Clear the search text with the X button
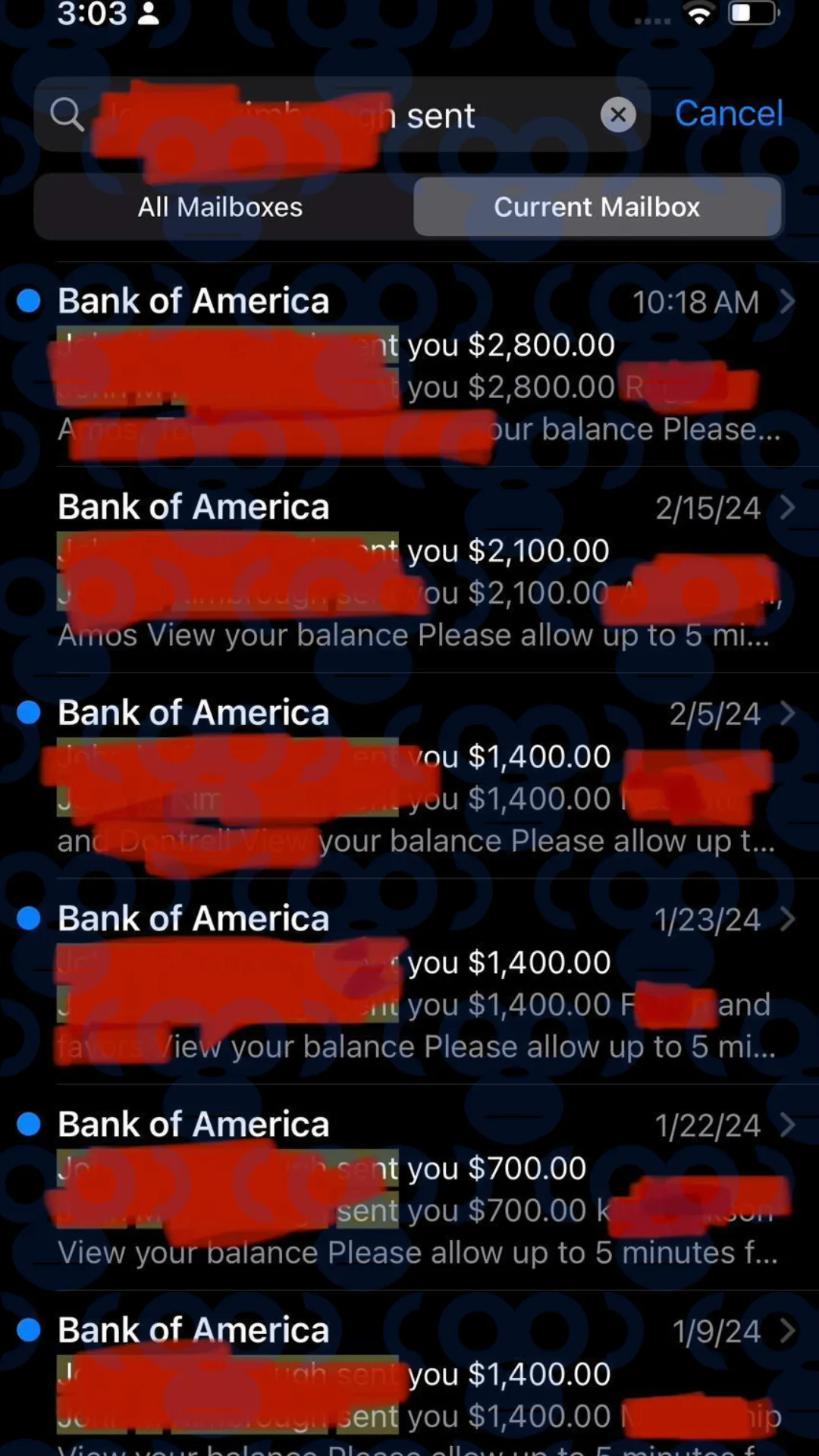The height and width of the screenshot is (1456, 819). [618, 115]
